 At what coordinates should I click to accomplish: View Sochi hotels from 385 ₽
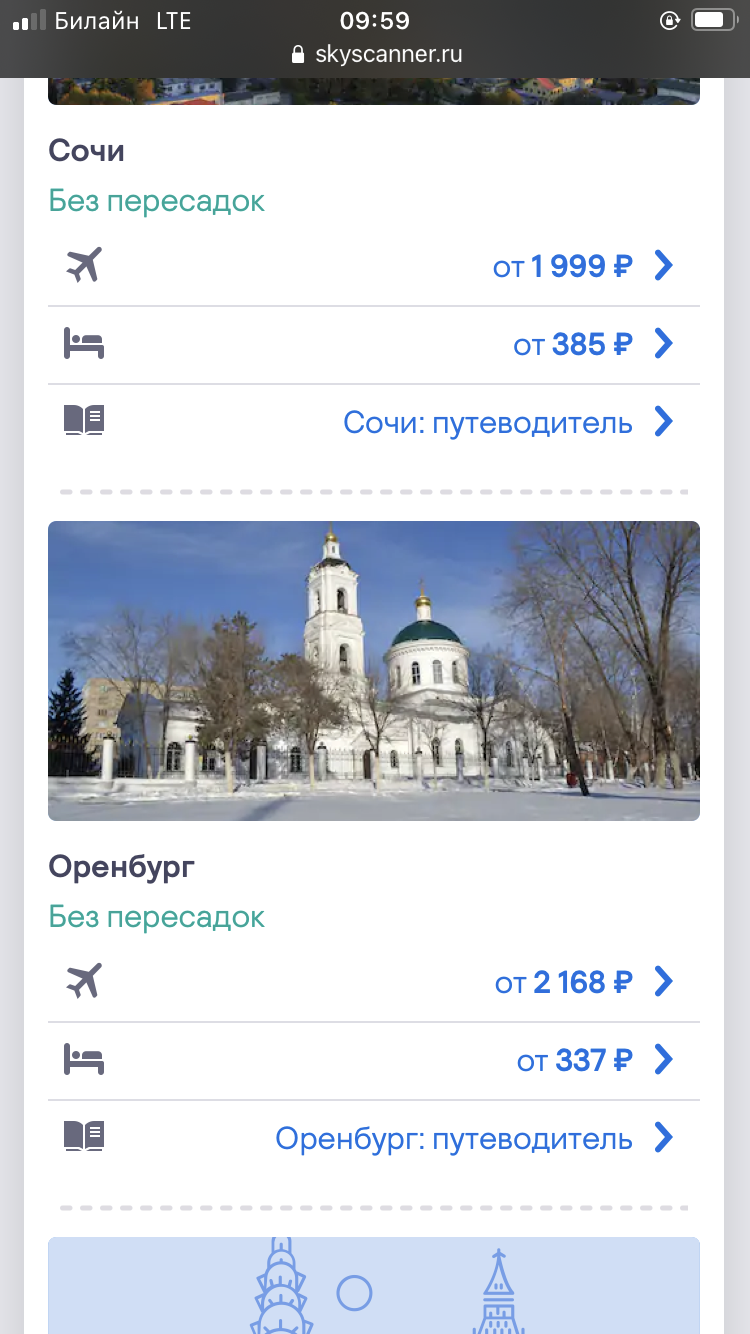(573, 345)
